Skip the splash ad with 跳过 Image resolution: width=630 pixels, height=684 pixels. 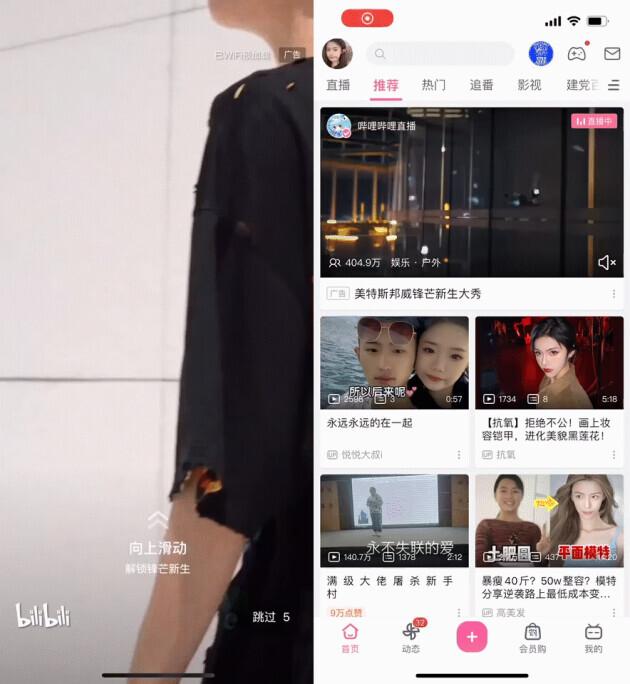[x=270, y=617]
